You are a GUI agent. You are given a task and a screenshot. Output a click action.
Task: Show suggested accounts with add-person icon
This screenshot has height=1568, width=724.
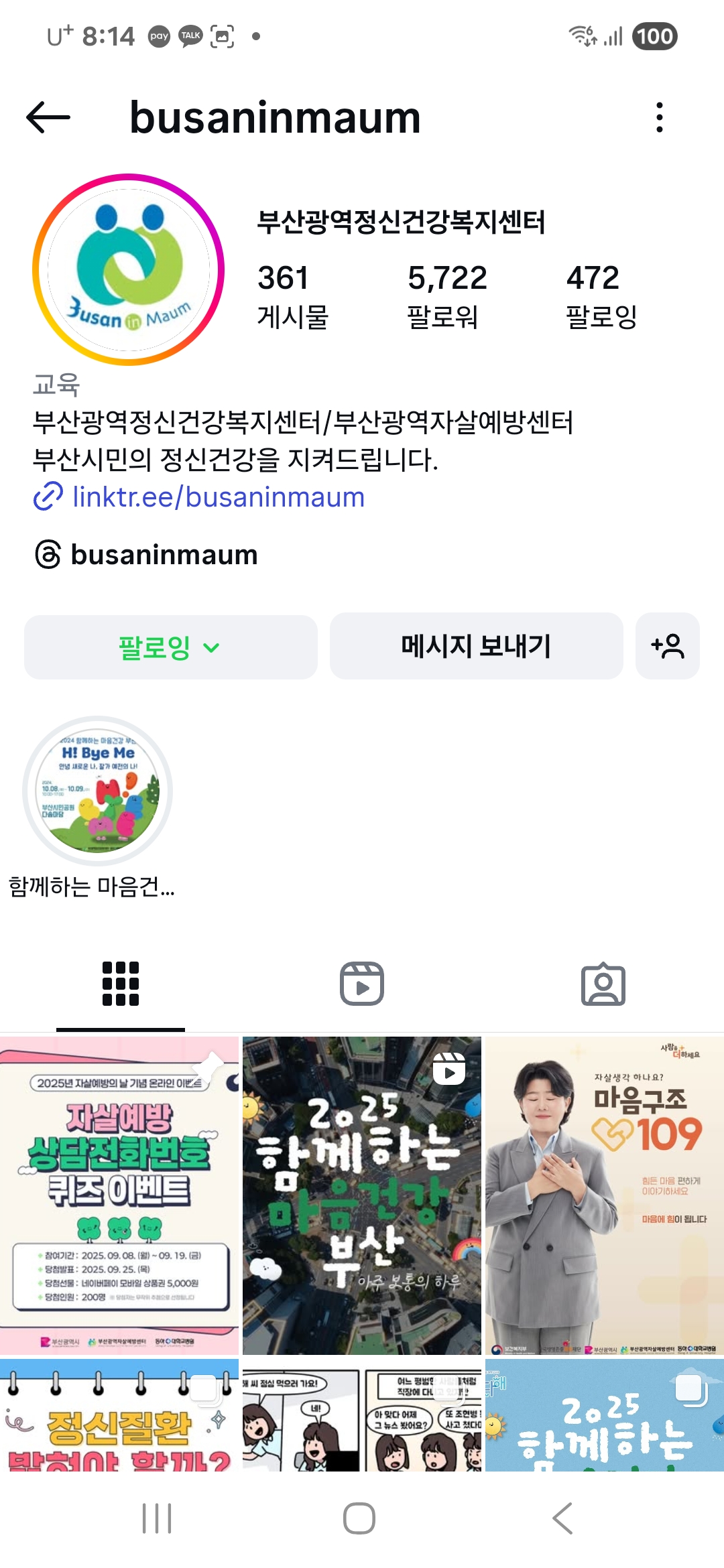(667, 646)
